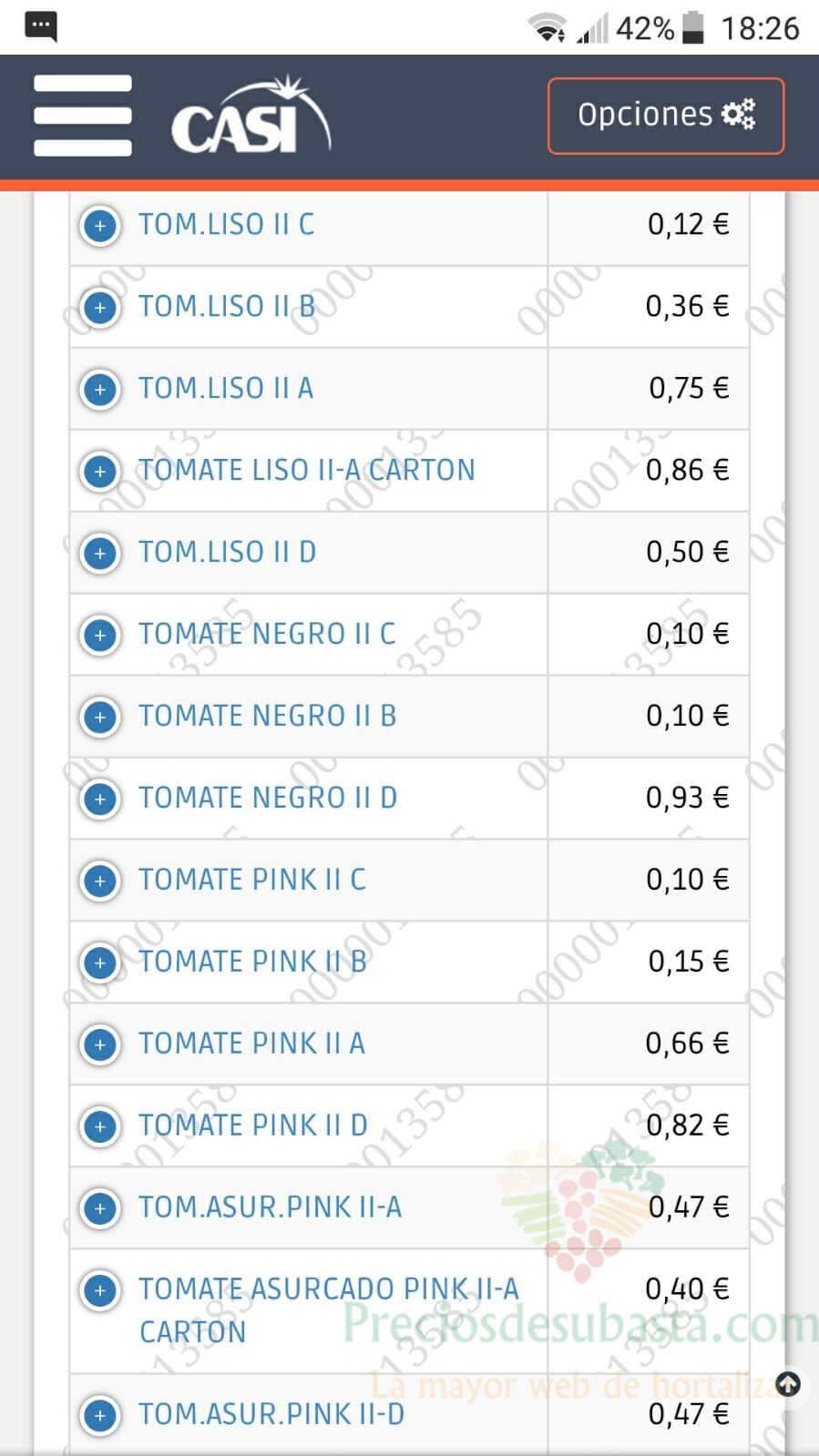
Task: Expand TOMATE NEGRO II C details
Action: [100, 635]
